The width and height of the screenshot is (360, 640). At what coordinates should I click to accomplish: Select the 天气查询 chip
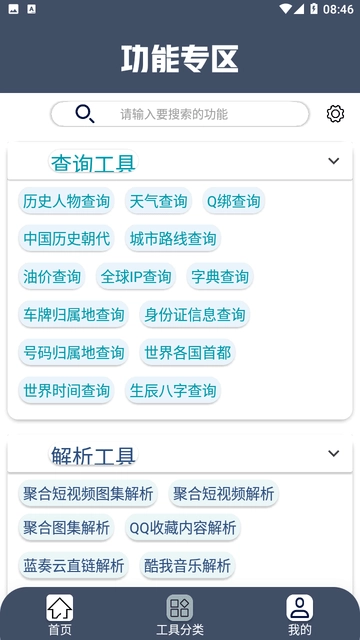pyautogui.click(x=158, y=201)
